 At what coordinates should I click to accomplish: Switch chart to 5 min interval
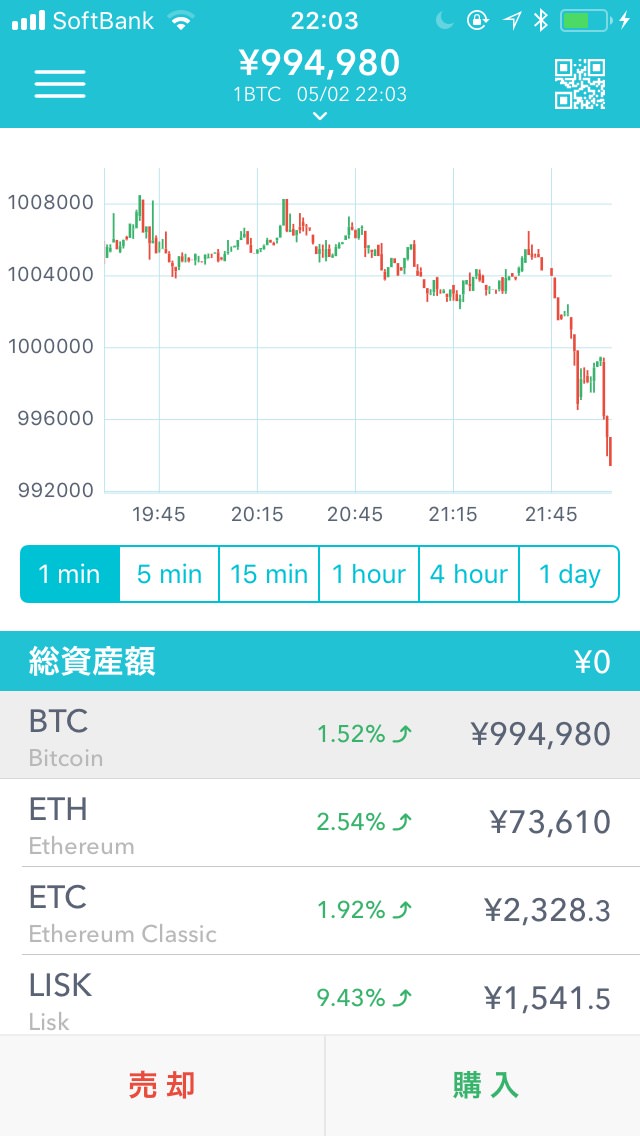169,574
